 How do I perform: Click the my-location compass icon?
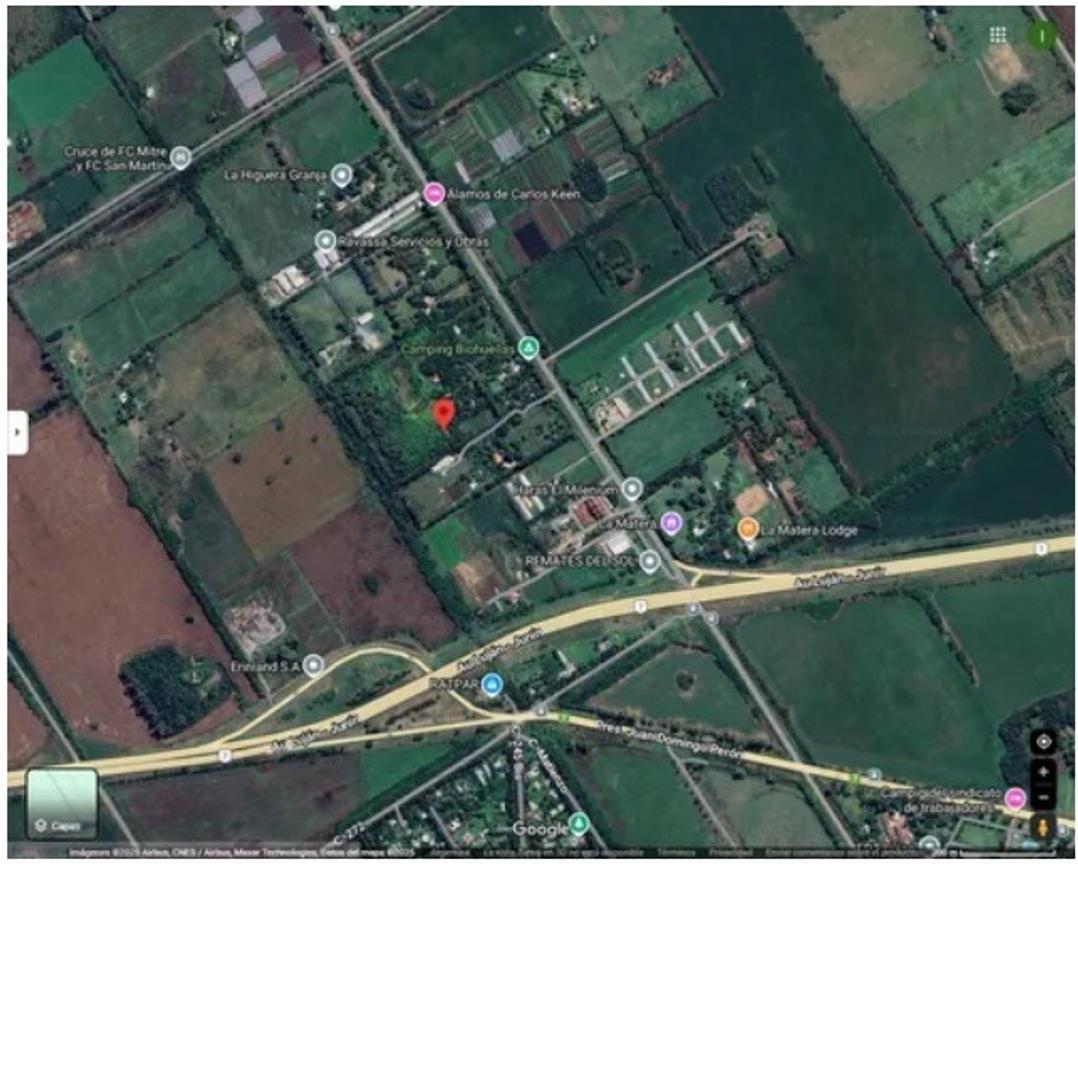1044,740
